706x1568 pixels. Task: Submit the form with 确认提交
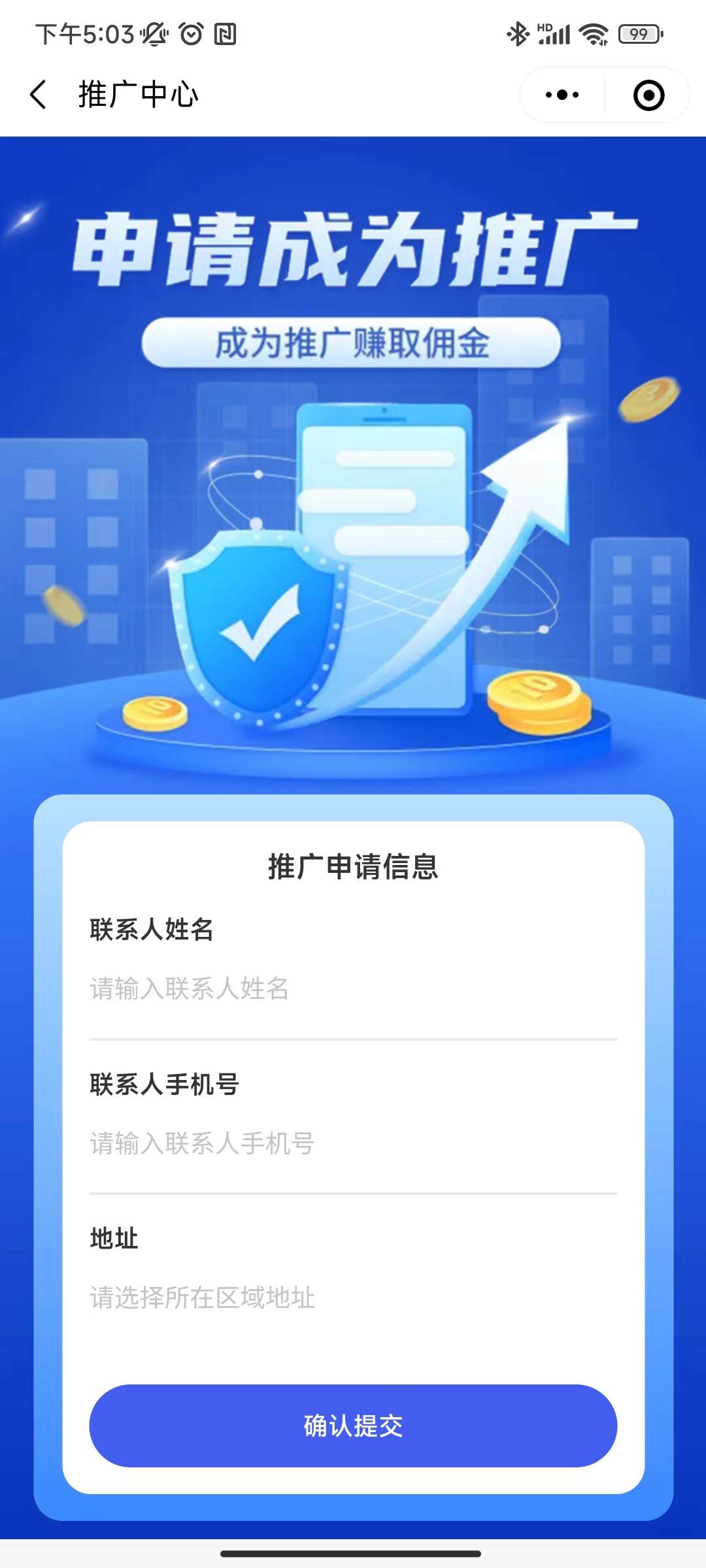tap(353, 1426)
